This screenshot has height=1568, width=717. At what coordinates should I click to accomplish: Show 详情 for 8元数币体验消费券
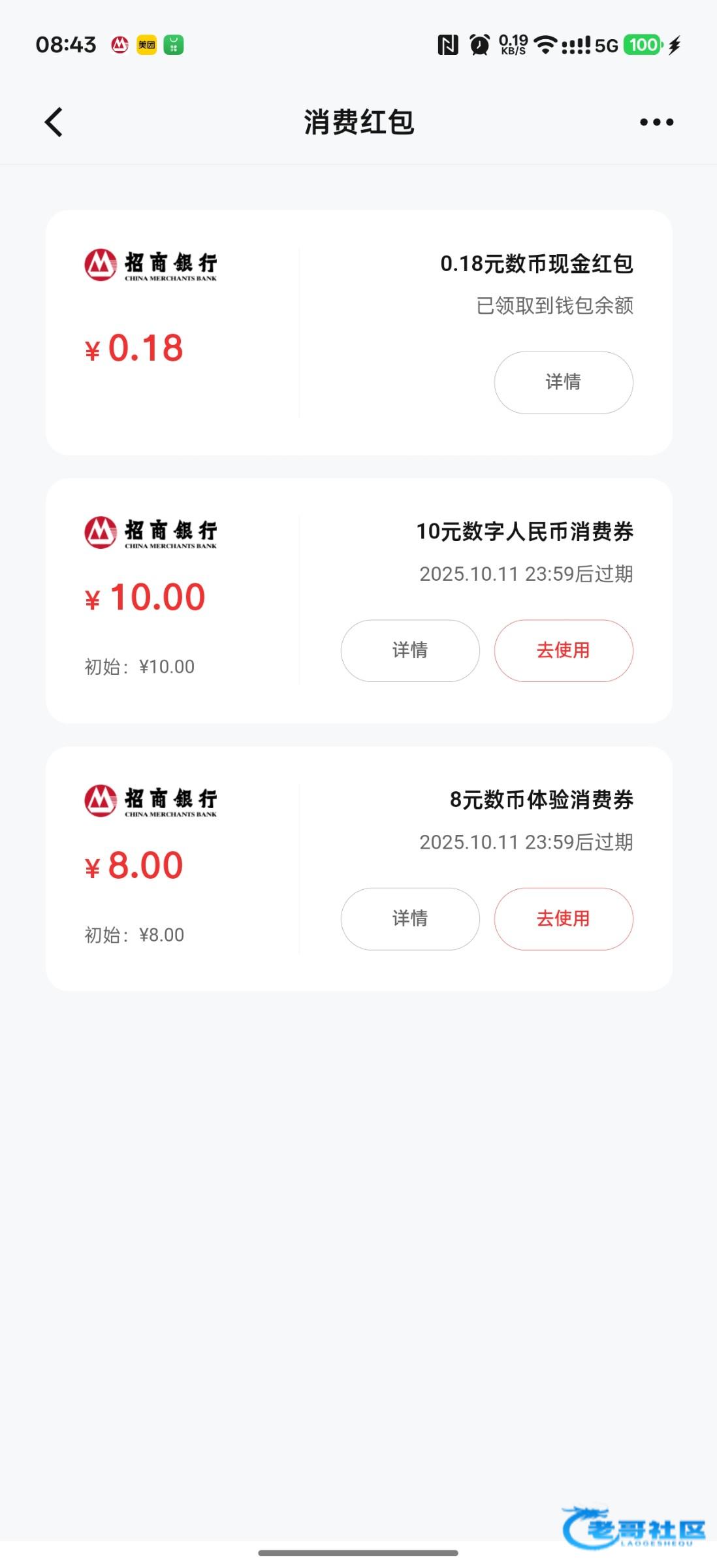point(409,918)
